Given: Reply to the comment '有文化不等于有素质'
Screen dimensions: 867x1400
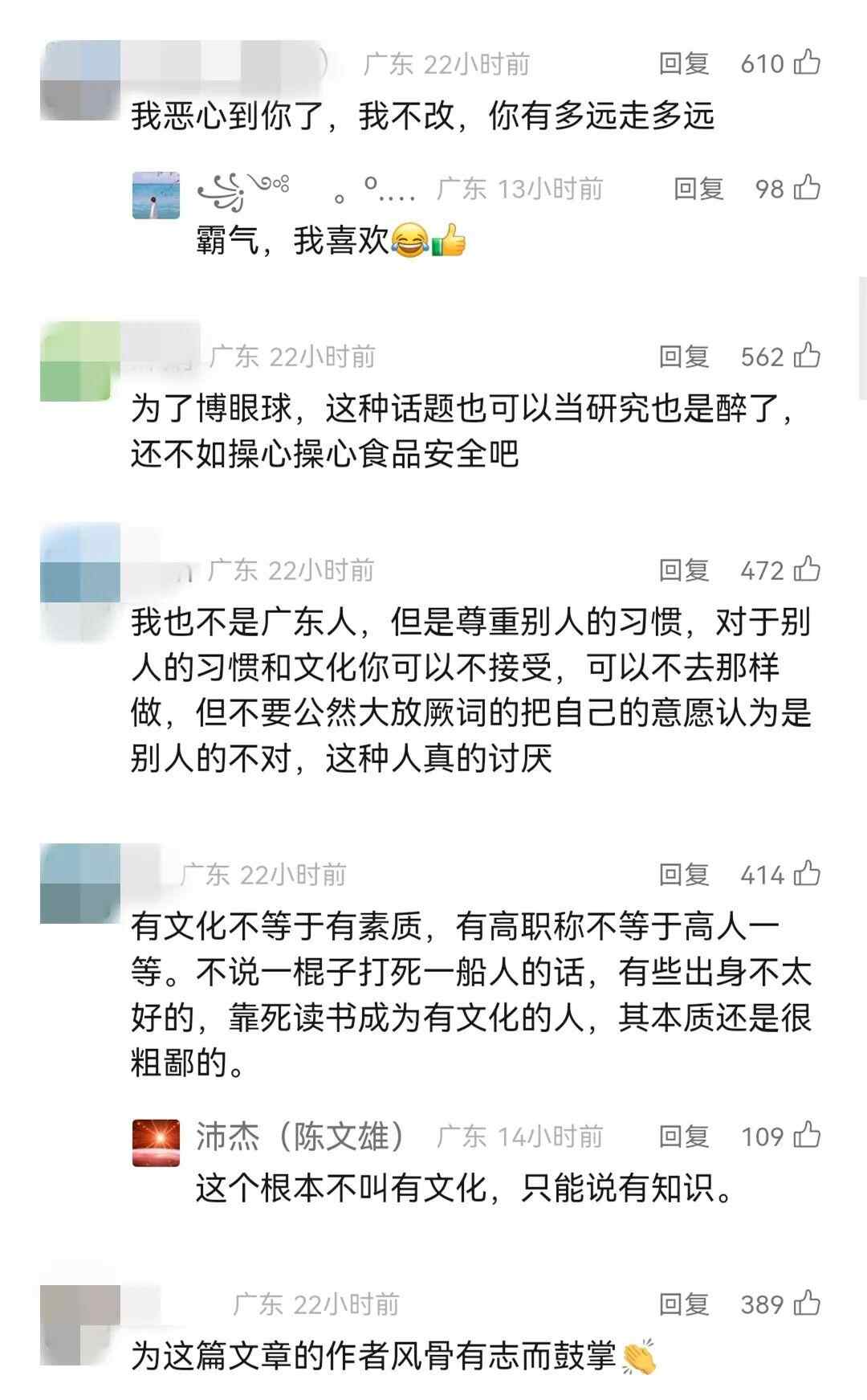Looking at the screenshot, I should click(x=683, y=875).
